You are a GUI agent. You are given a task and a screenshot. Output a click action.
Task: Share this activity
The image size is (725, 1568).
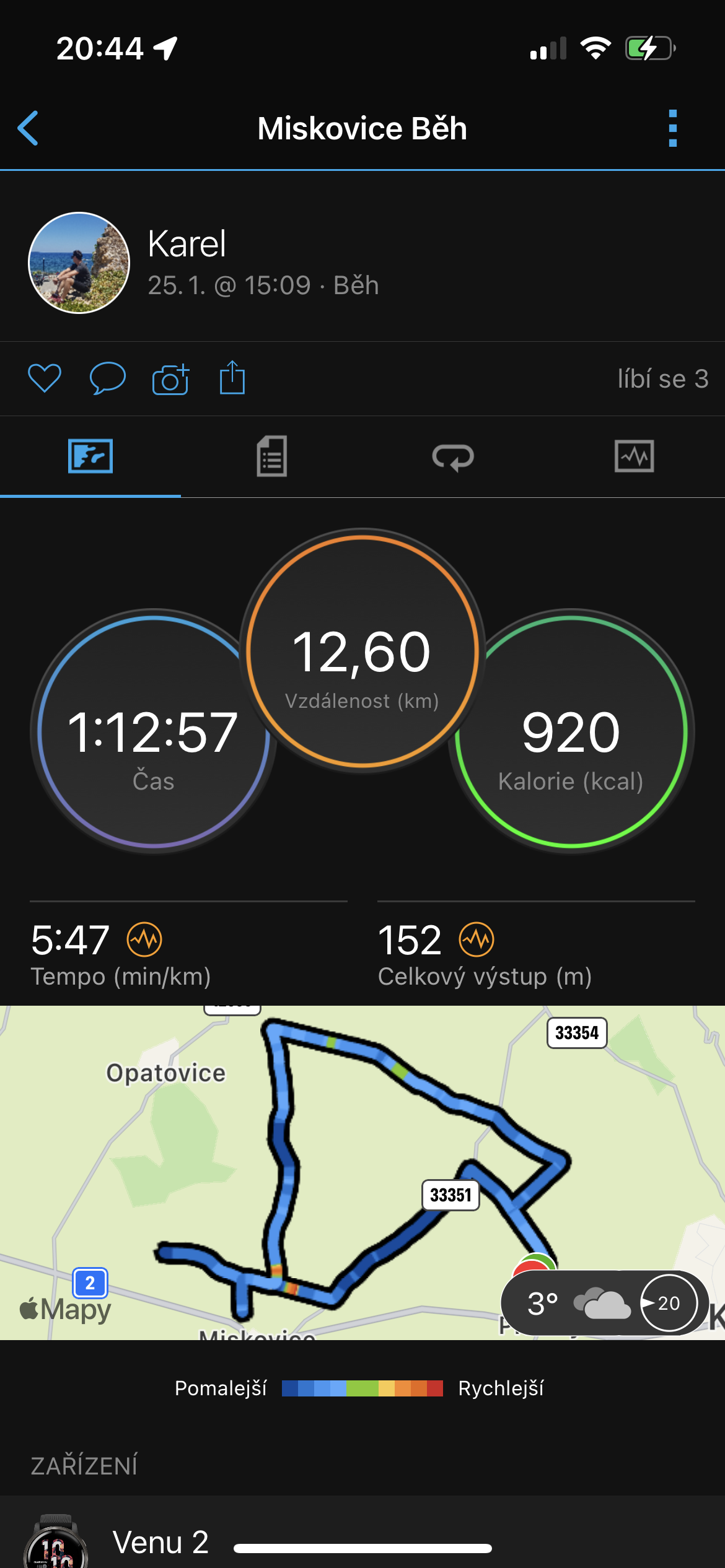tap(232, 377)
